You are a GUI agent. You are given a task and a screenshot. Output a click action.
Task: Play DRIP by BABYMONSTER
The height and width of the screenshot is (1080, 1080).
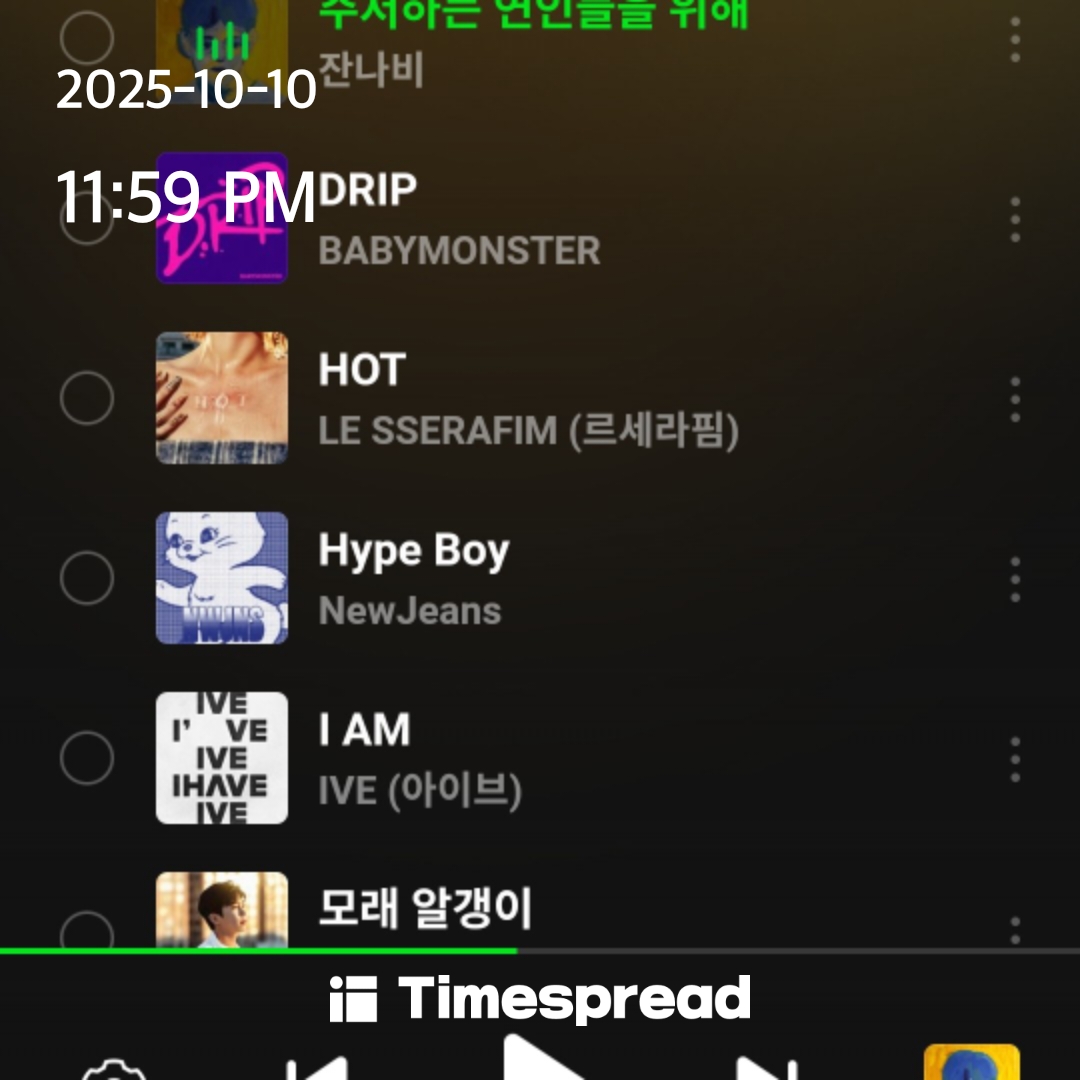(458, 218)
